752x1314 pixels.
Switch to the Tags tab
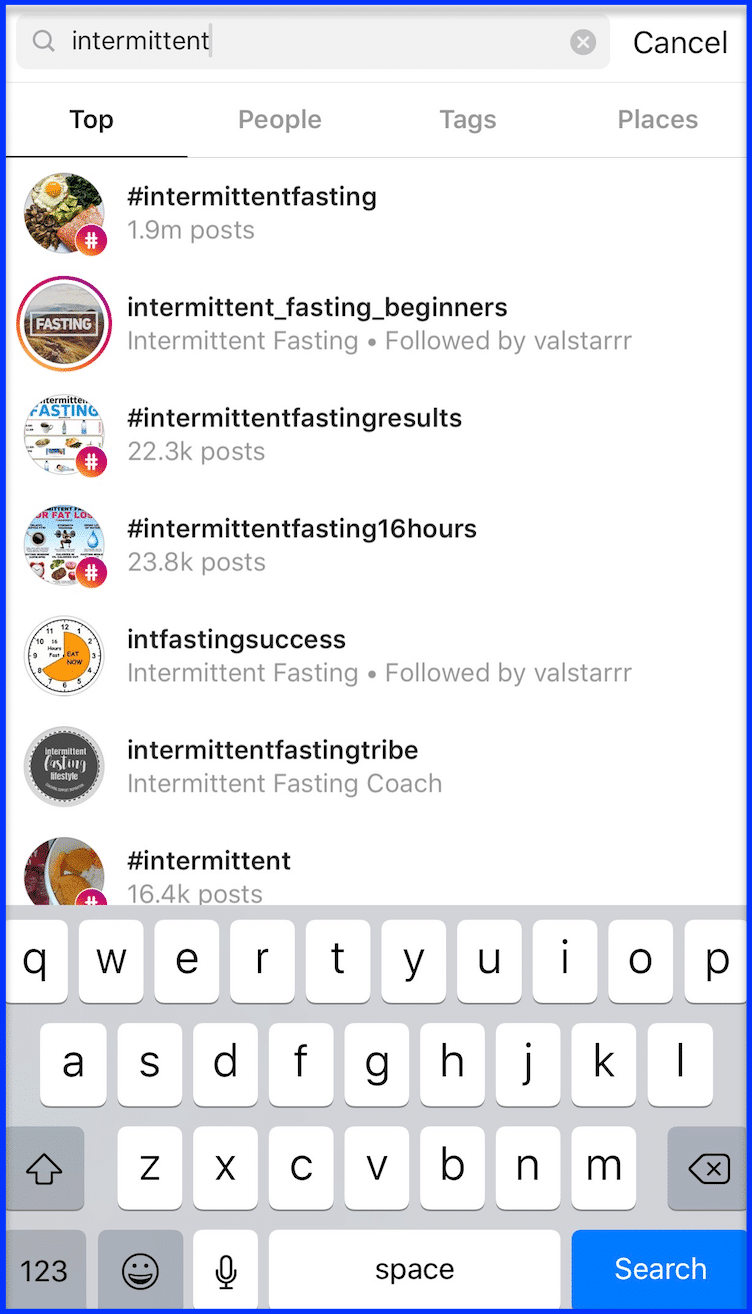click(467, 120)
